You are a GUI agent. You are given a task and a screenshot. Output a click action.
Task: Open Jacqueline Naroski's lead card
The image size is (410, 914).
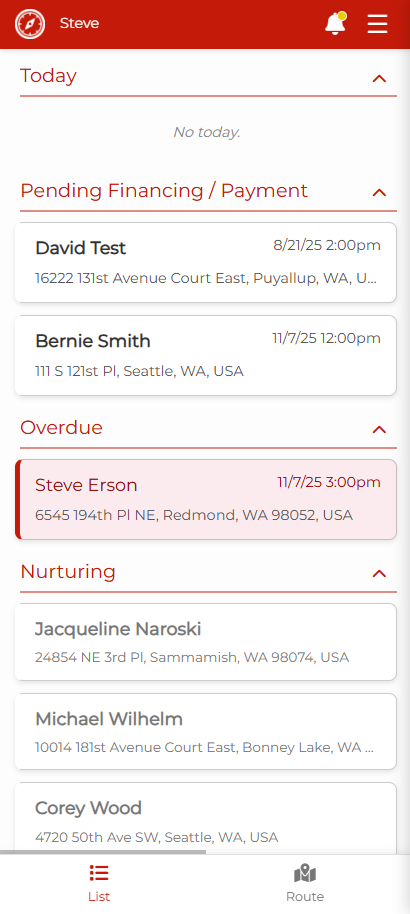(x=205, y=642)
